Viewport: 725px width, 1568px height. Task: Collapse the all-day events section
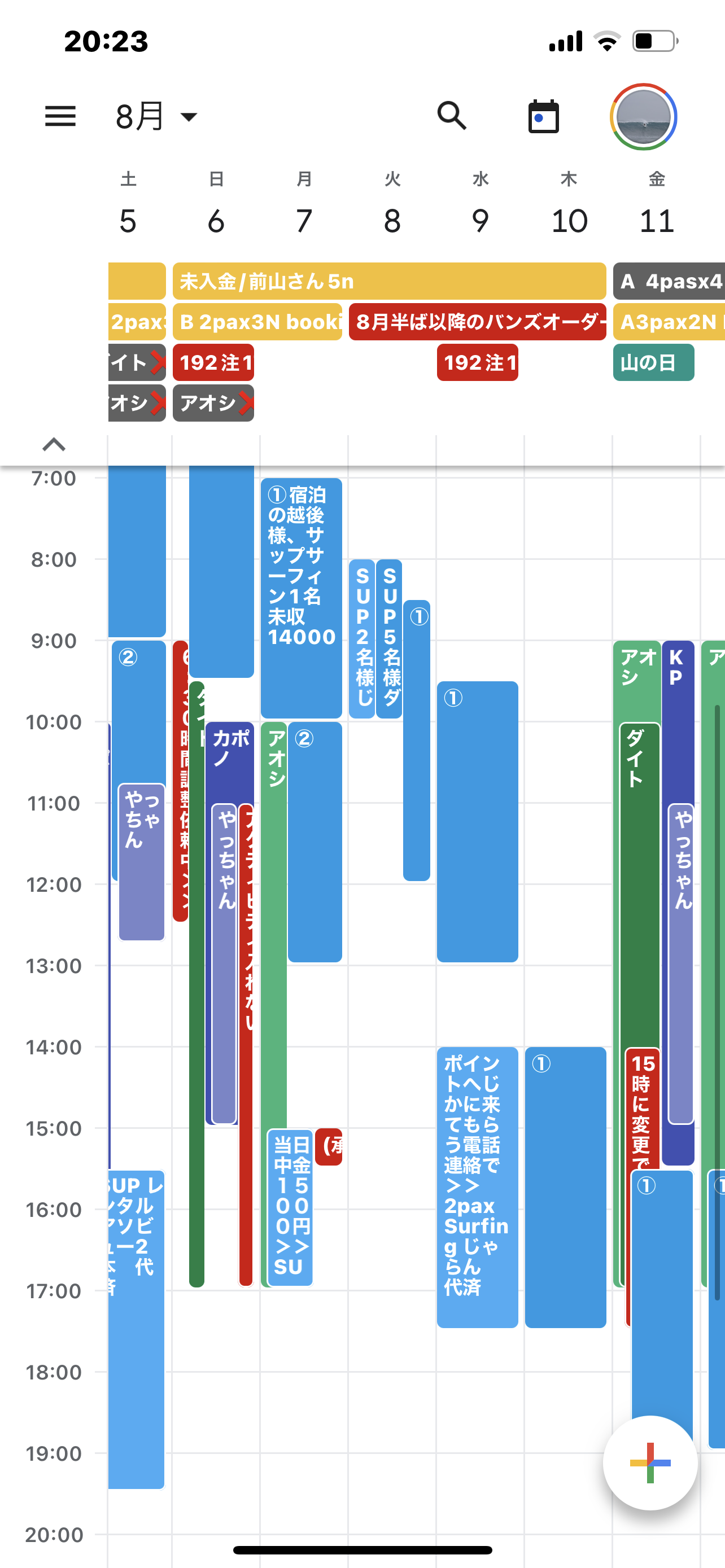tap(54, 444)
